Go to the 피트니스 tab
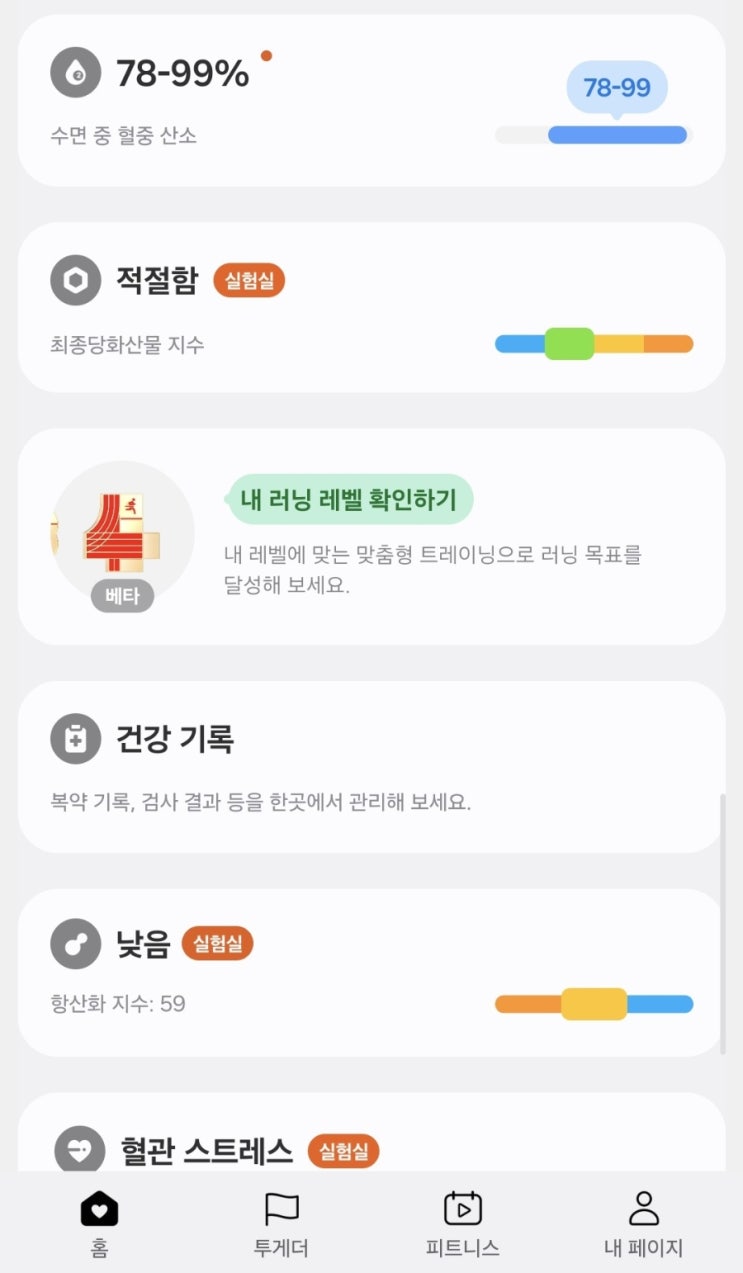This screenshot has width=743, height=1273. coord(462,1223)
